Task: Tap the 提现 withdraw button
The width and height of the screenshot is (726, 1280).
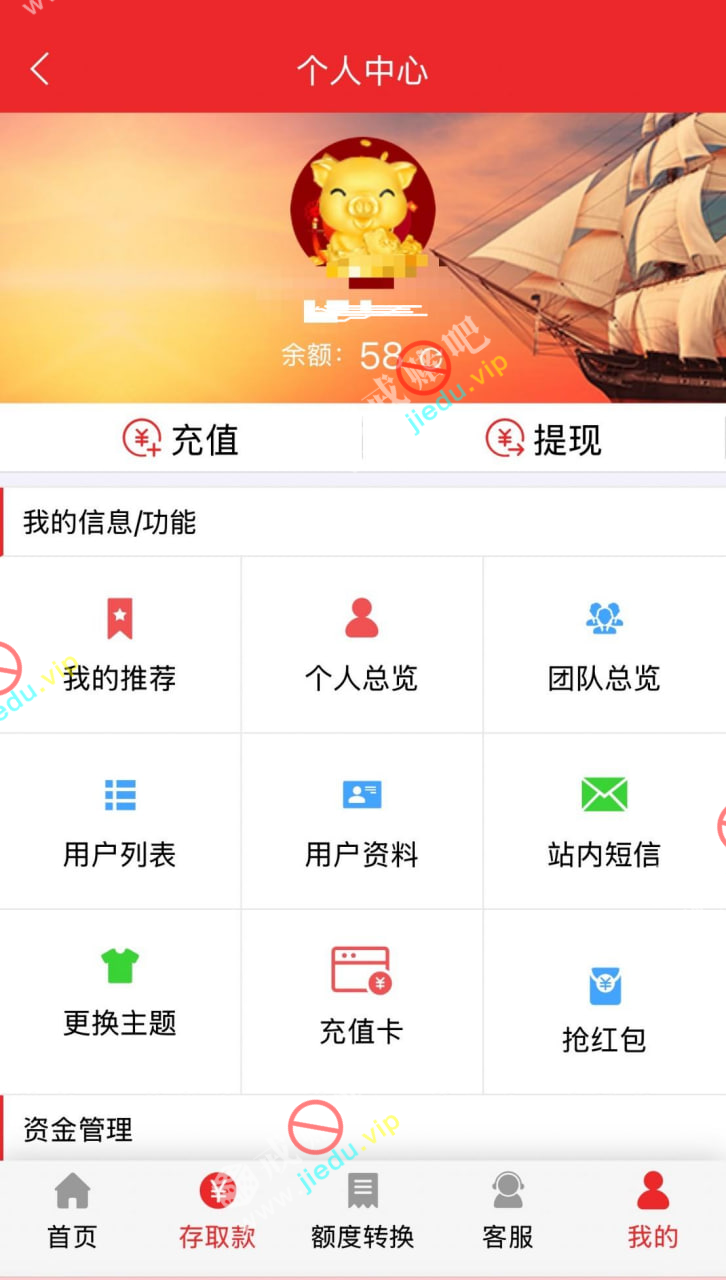Action: (544, 439)
